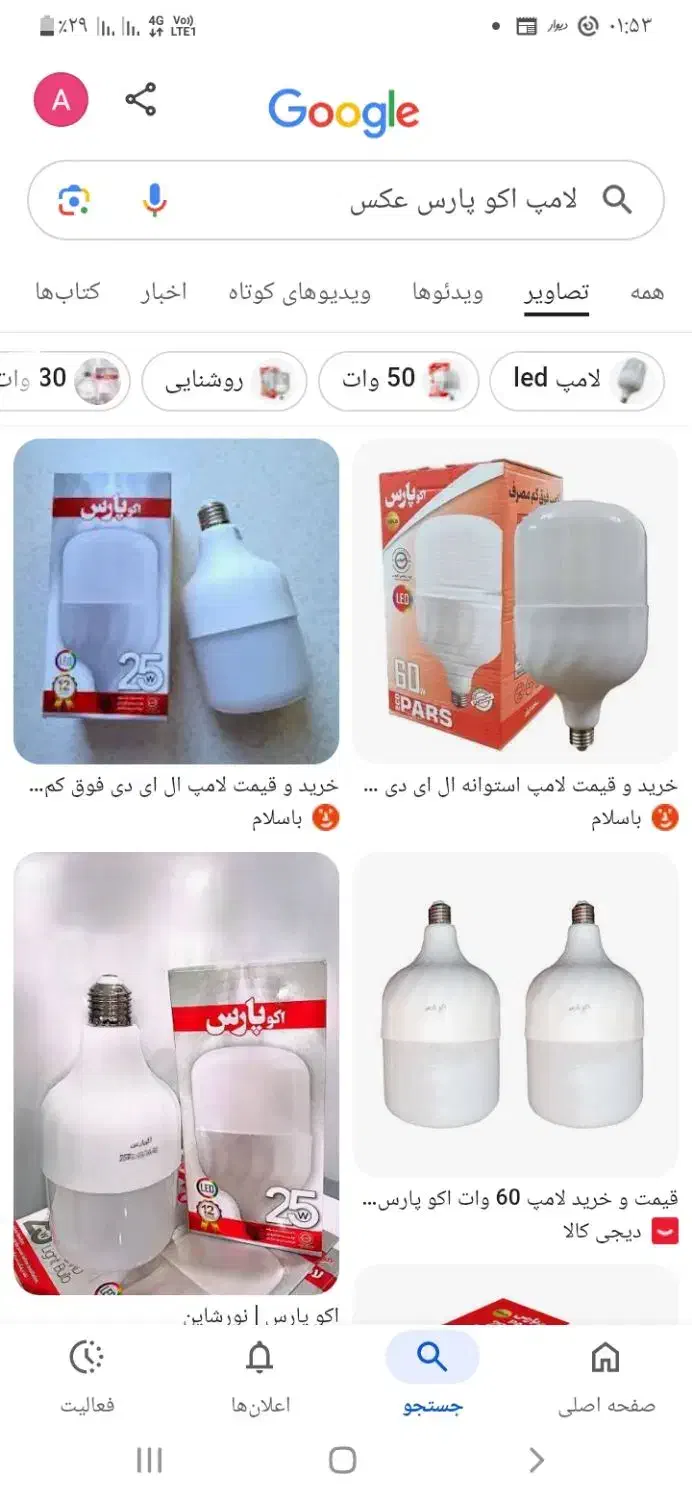This screenshot has width=692, height=1500.
Task: Switch to the اخبار tab
Action: pos(163,292)
